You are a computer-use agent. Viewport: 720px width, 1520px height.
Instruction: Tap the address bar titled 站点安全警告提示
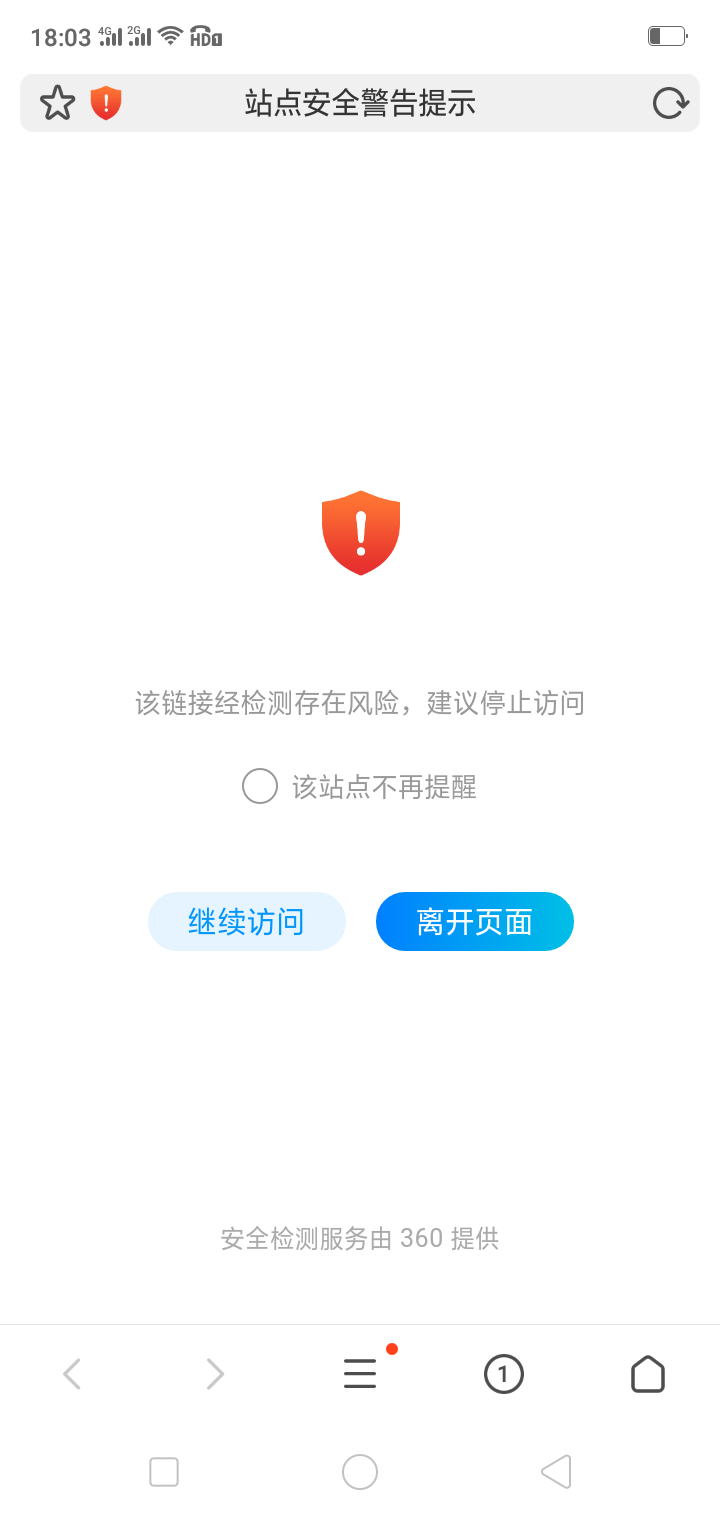click(360, 103)
